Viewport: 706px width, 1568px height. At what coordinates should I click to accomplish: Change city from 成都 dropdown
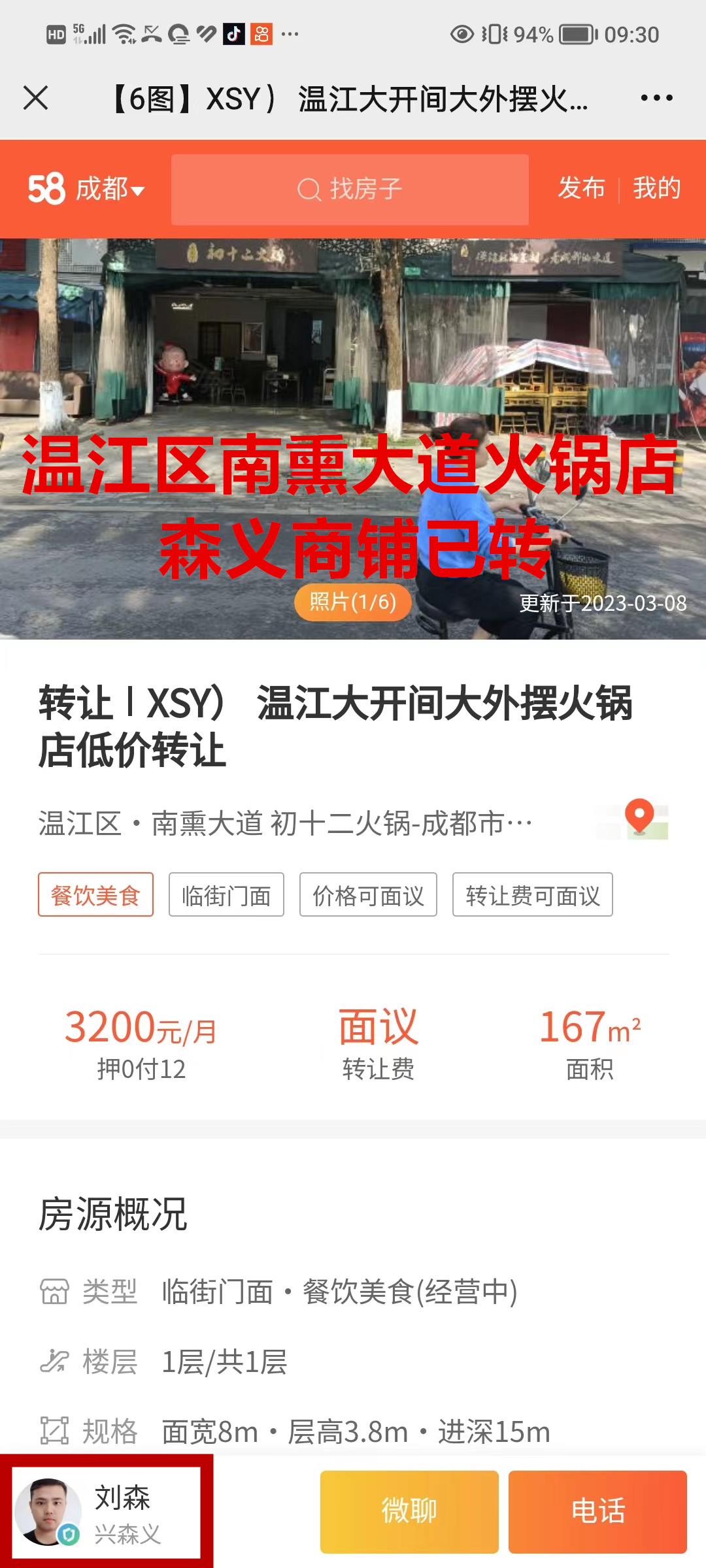109,189
